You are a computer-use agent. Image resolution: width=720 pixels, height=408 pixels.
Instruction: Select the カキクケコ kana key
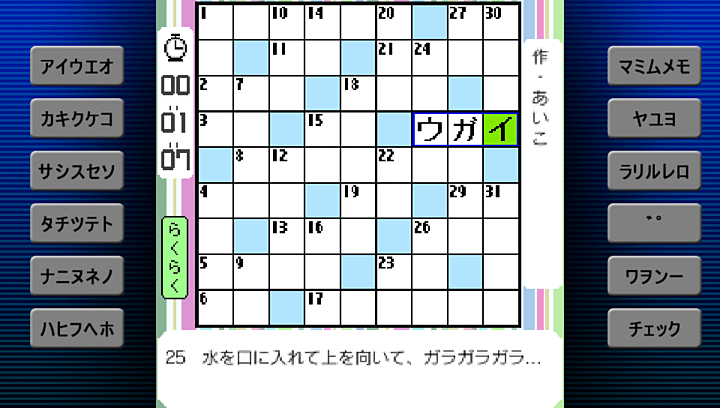76,119
